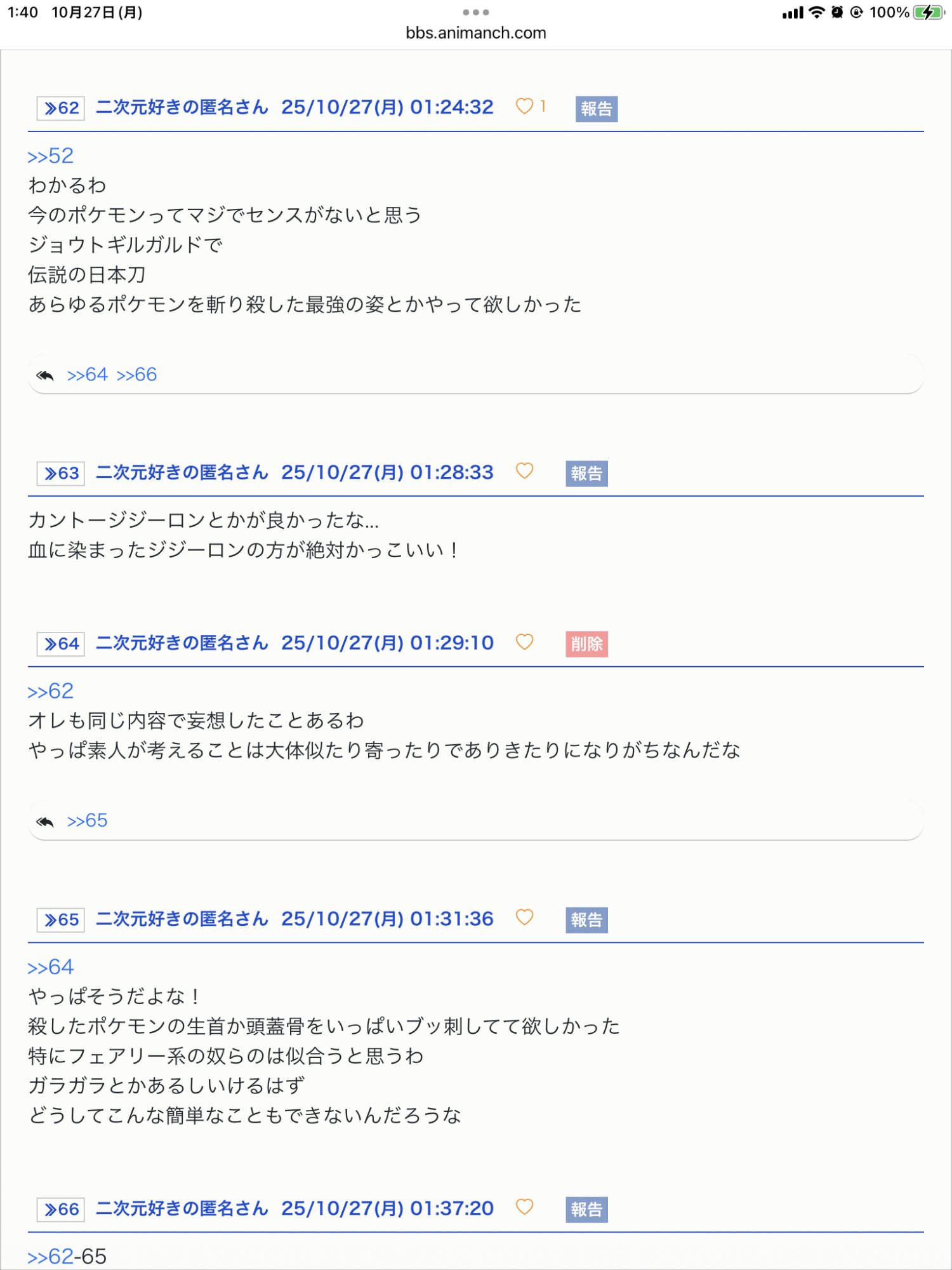Report post 66 with 報告 button
This screenshot has width=952, height=1270.
[x=586, y=1209]
